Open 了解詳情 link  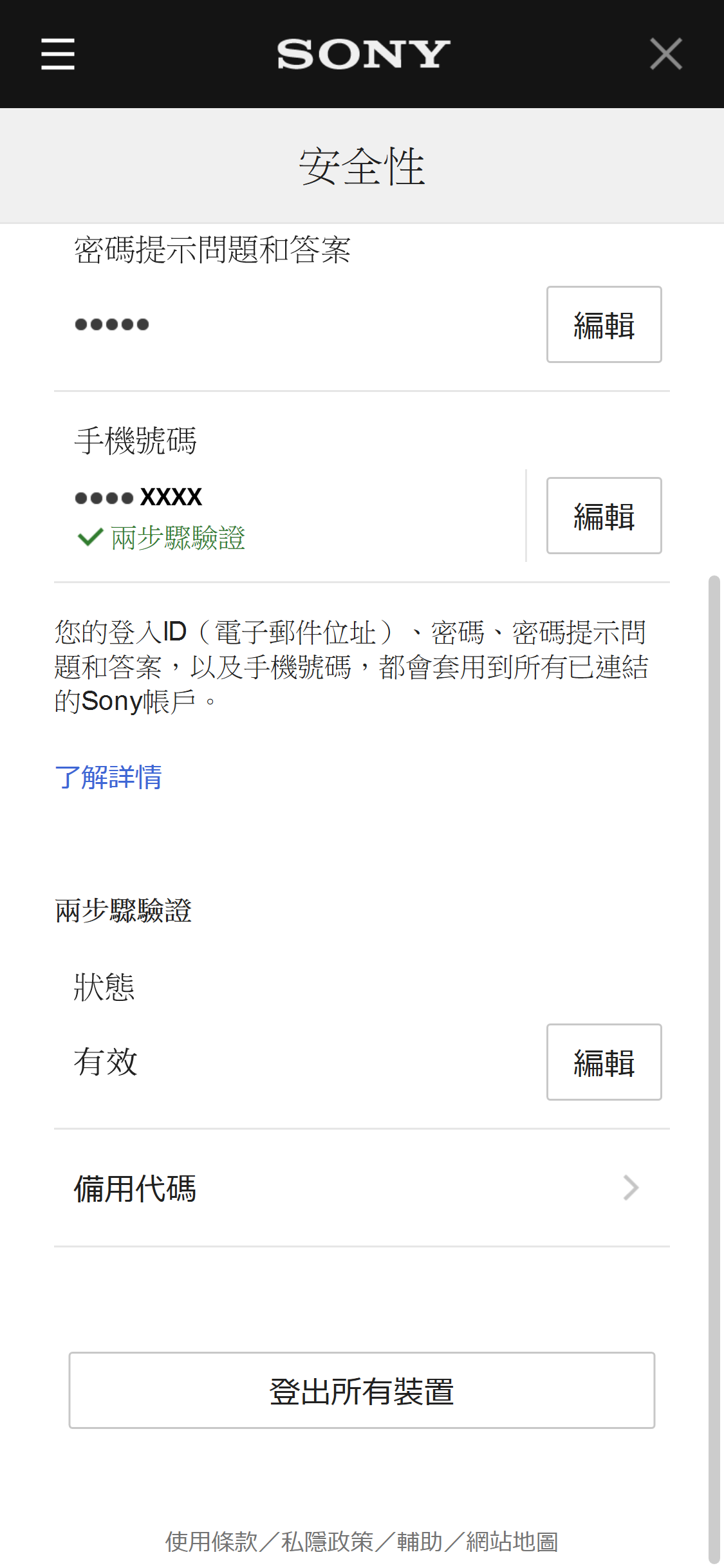tap(108, 777)
